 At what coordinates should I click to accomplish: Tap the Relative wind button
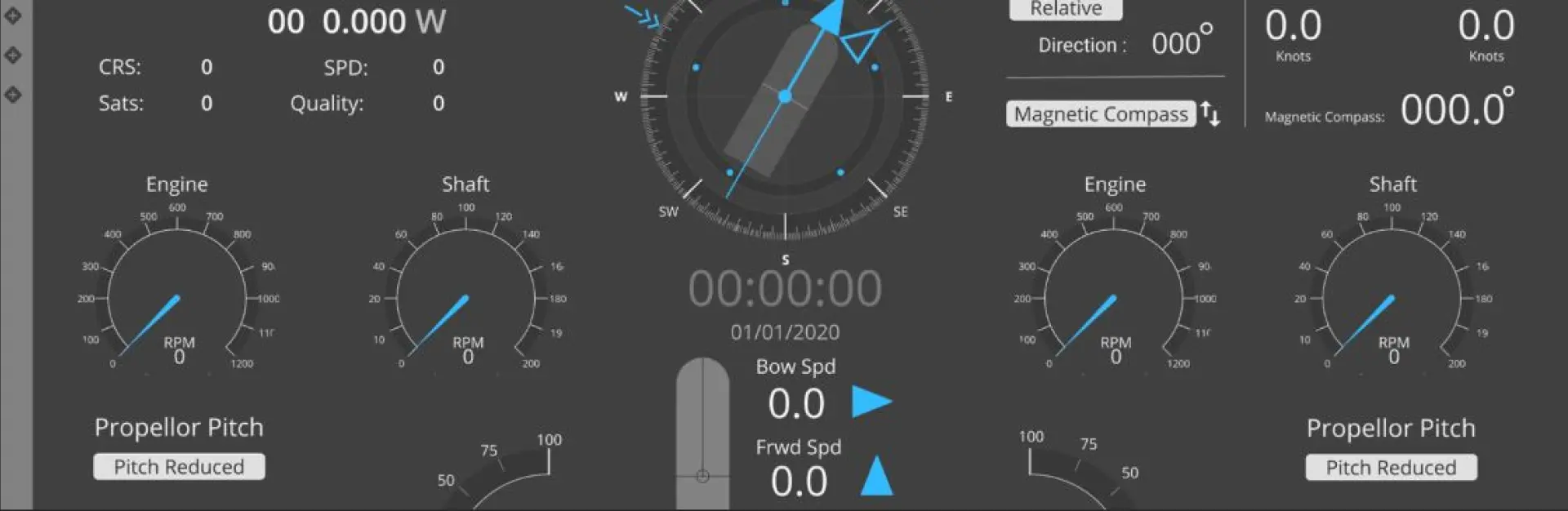1066,9
